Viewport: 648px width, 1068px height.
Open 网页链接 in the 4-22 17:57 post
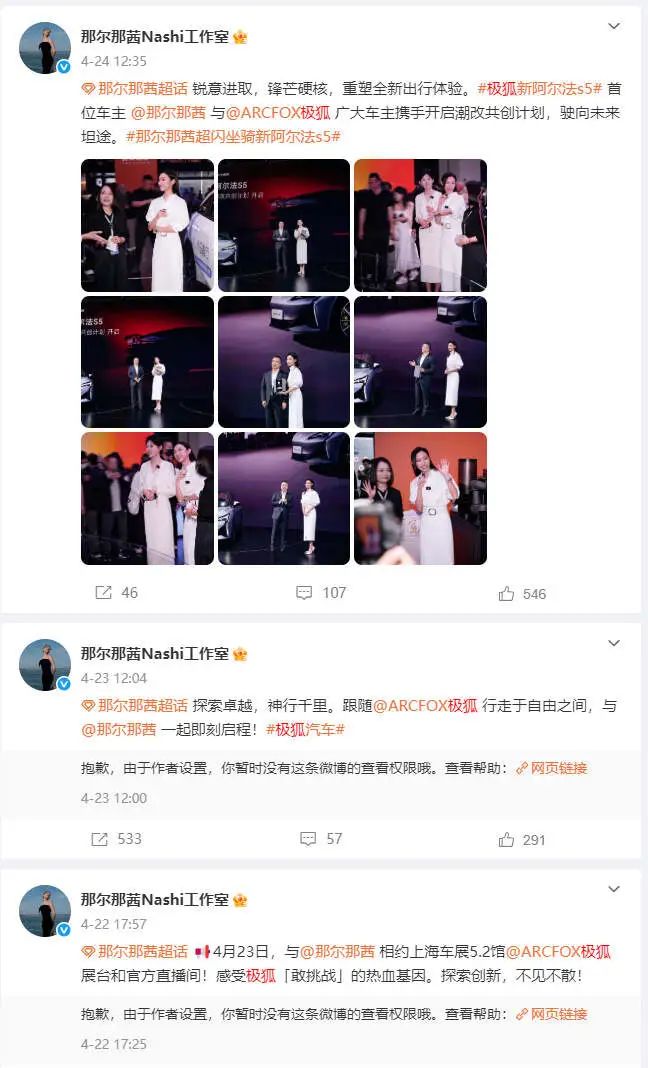[558, 1014]
